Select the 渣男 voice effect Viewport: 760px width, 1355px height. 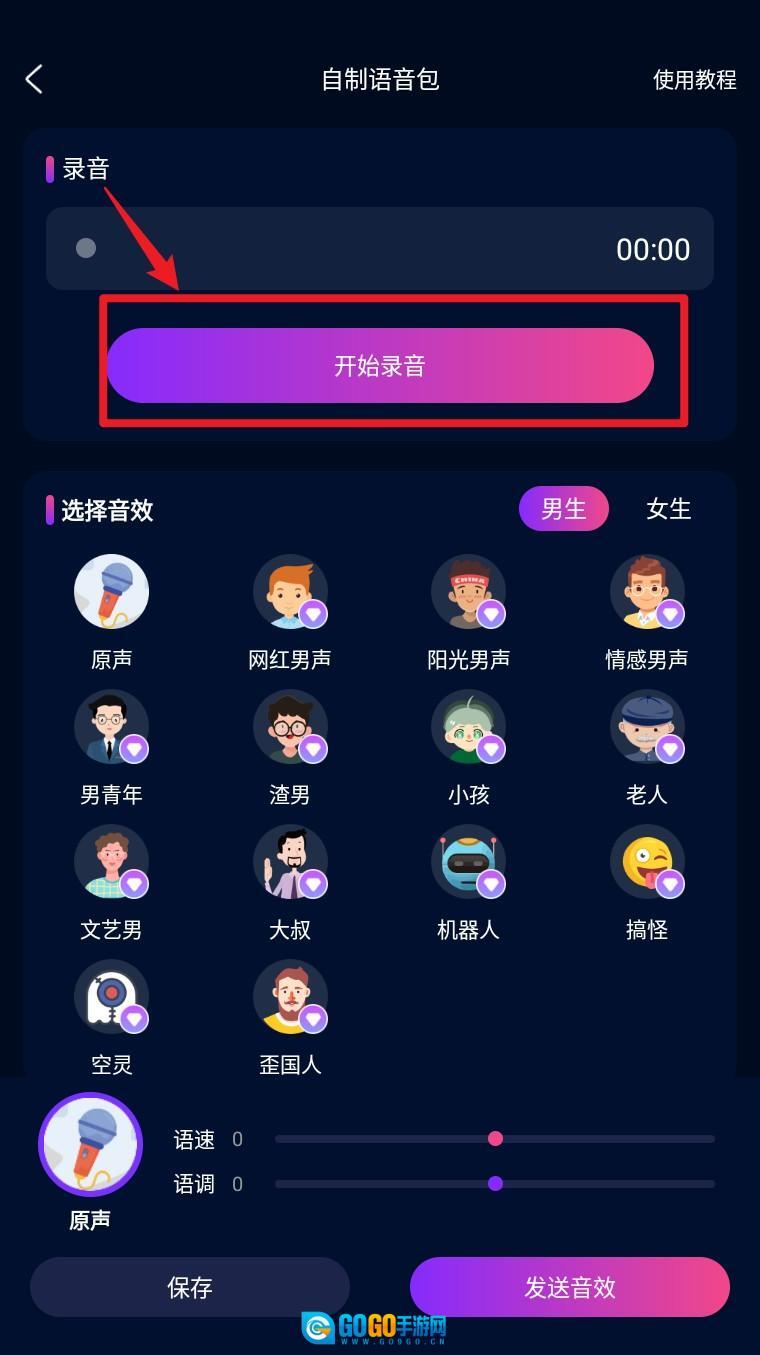290,727
